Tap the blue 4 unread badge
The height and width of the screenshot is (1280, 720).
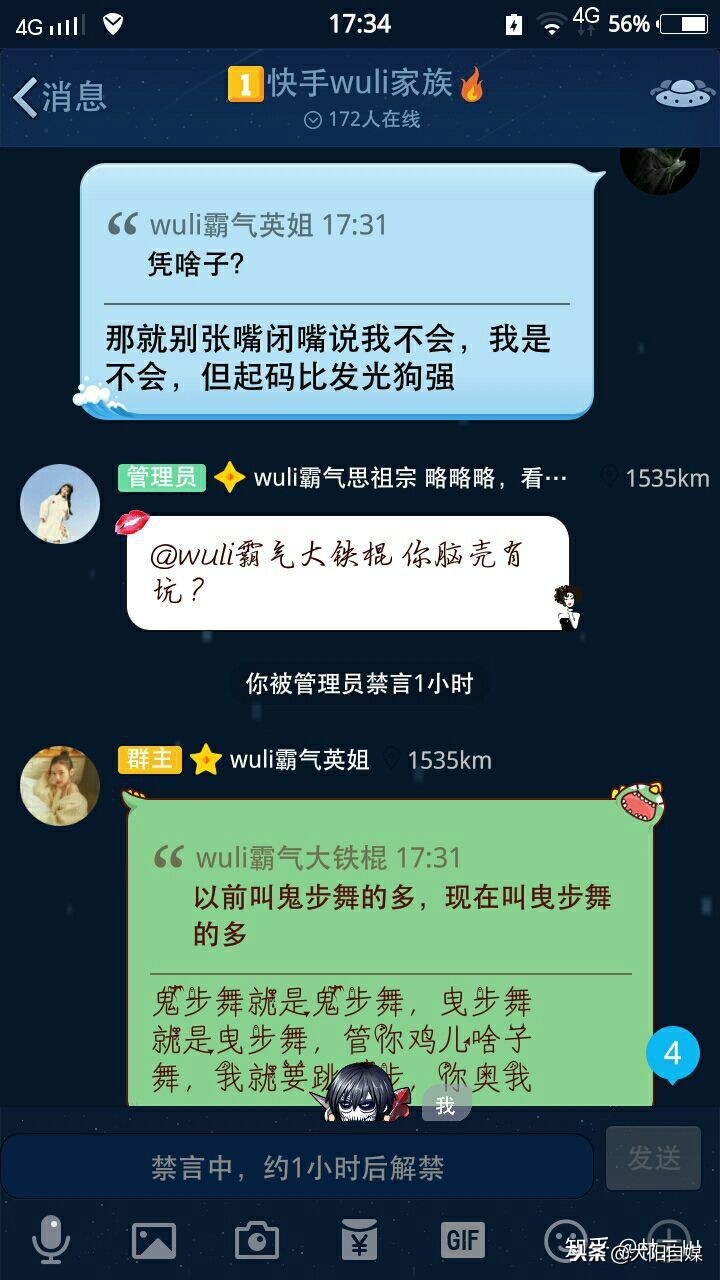tap(674, 1051)
